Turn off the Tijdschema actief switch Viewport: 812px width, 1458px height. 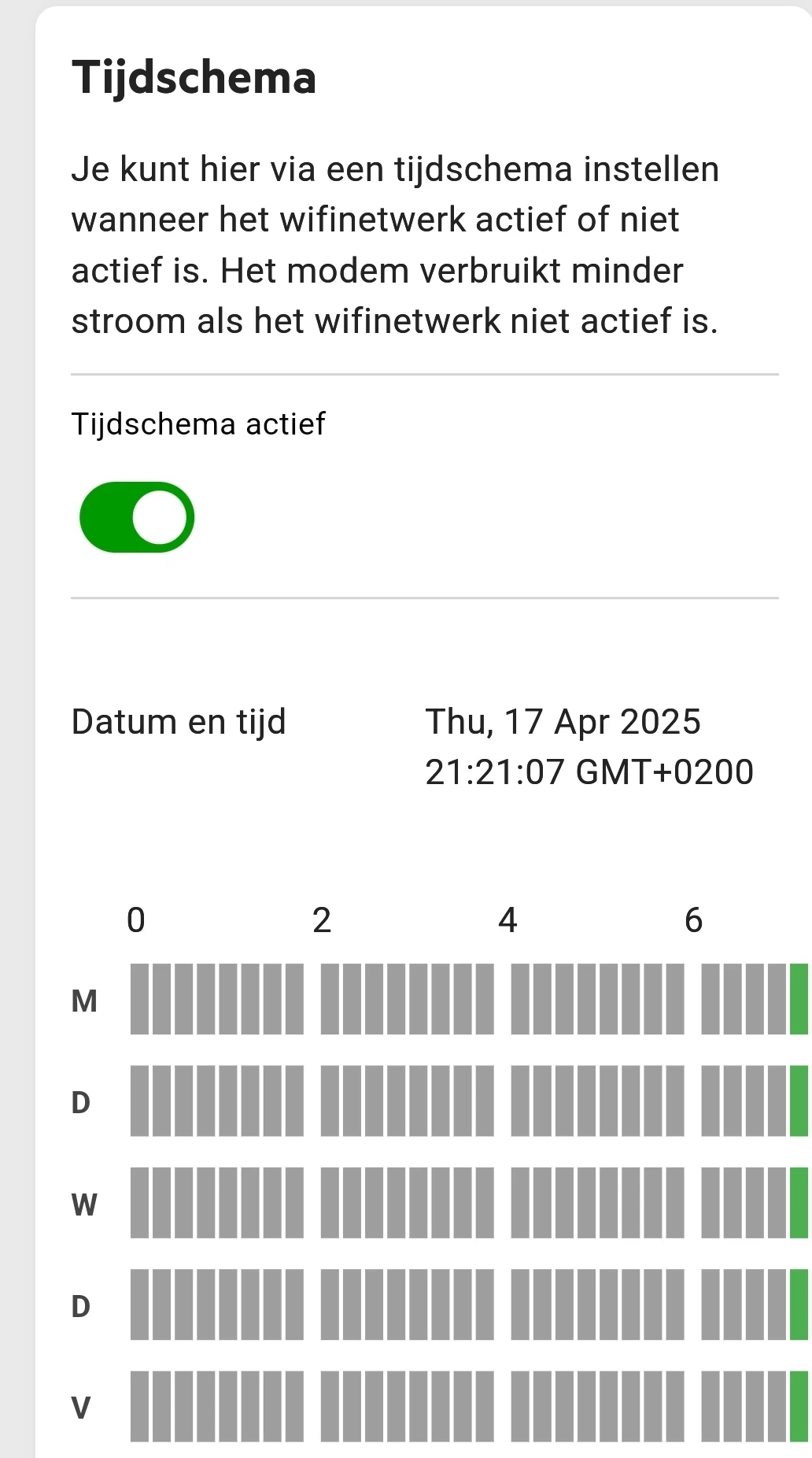pyautogui.click(x=137, y=517)
